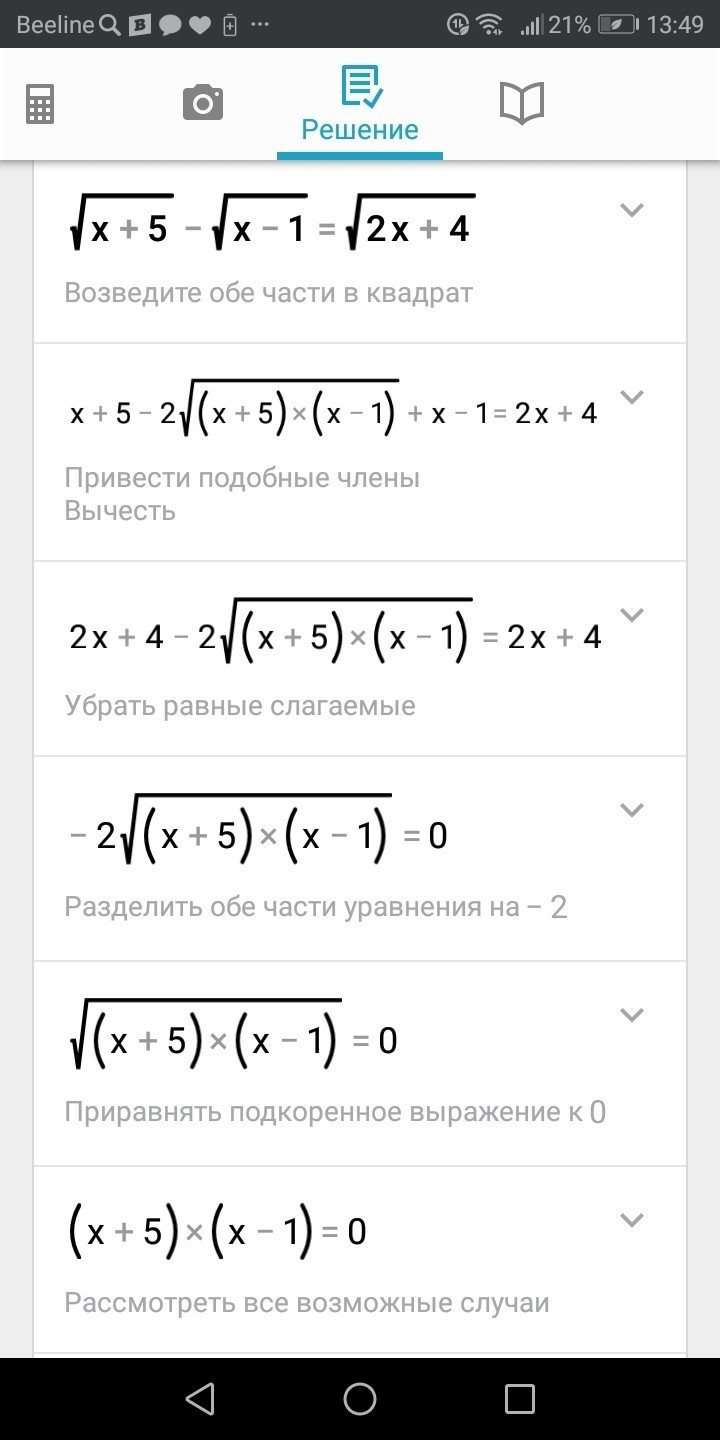Expand the 'Разделить обе части уравнения' step
The height and width of the screenshot is (1440, 720).
point(631,810)
